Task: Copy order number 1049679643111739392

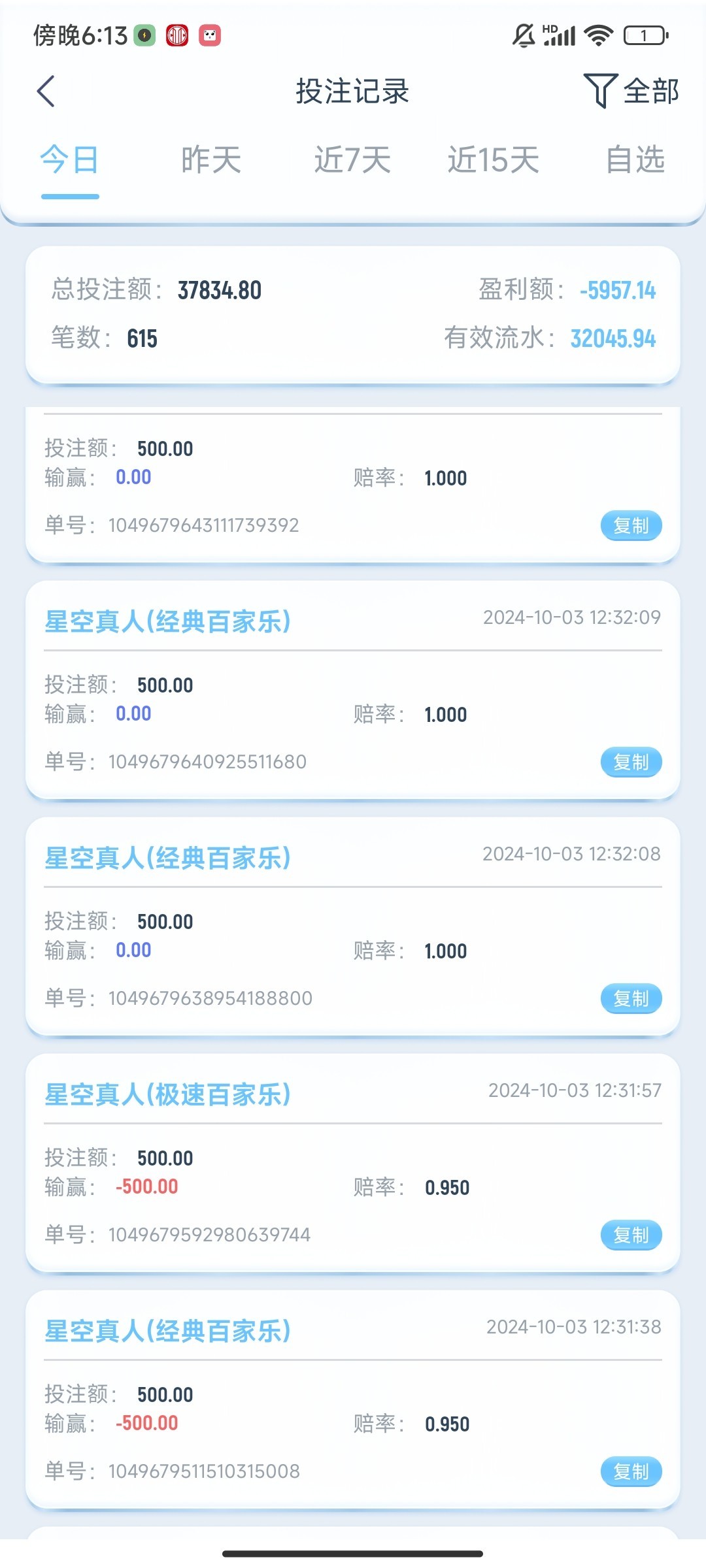Action: point(631,525)
